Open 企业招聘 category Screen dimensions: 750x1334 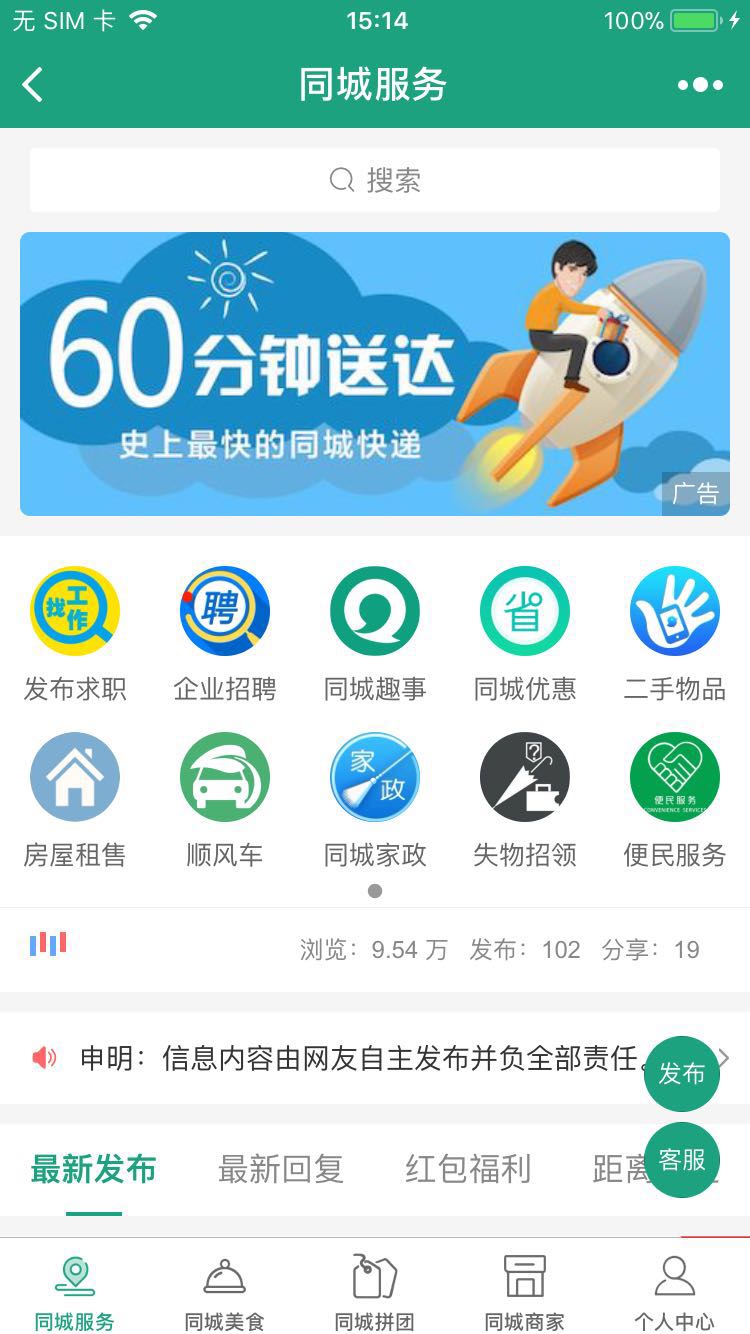pos(225,632)
